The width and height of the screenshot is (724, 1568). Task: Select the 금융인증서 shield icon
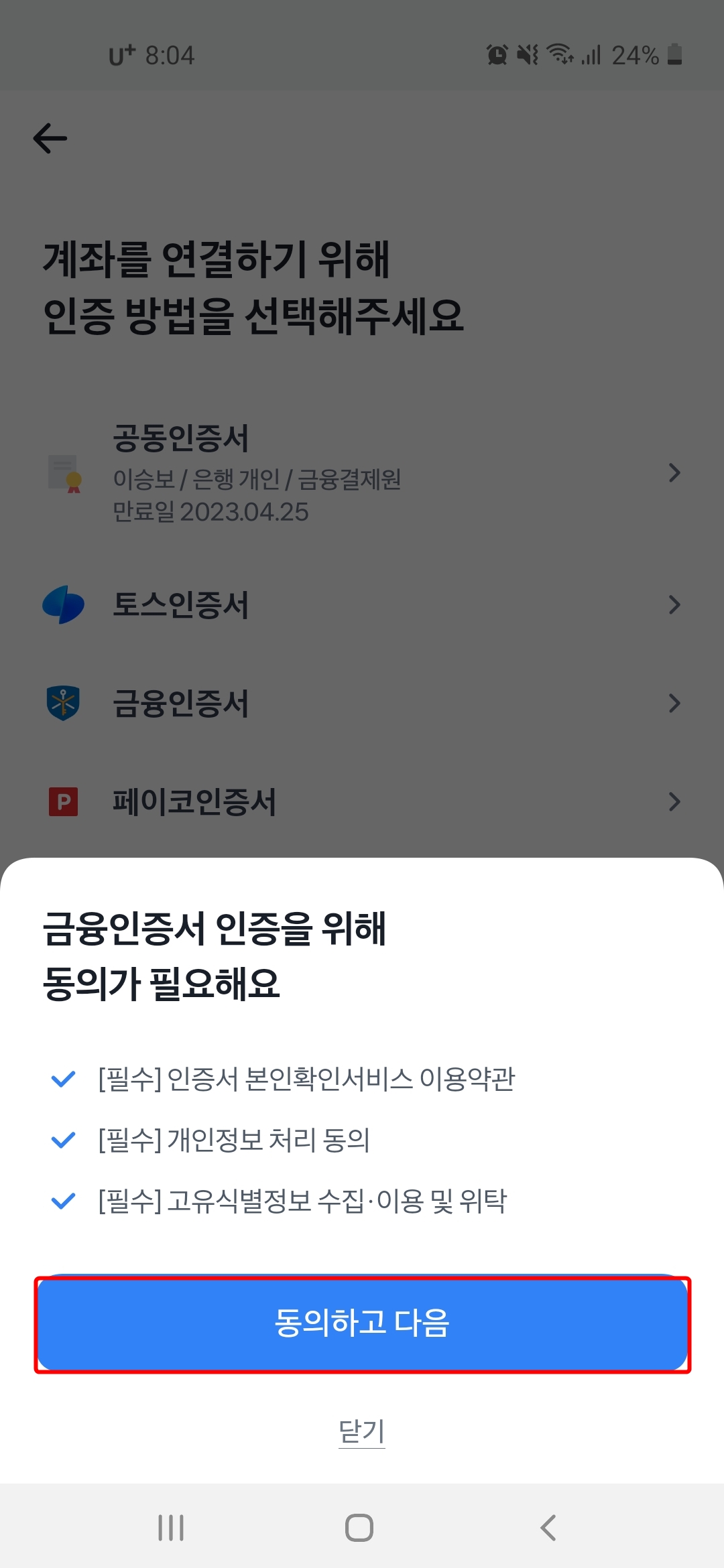point(64,703)
